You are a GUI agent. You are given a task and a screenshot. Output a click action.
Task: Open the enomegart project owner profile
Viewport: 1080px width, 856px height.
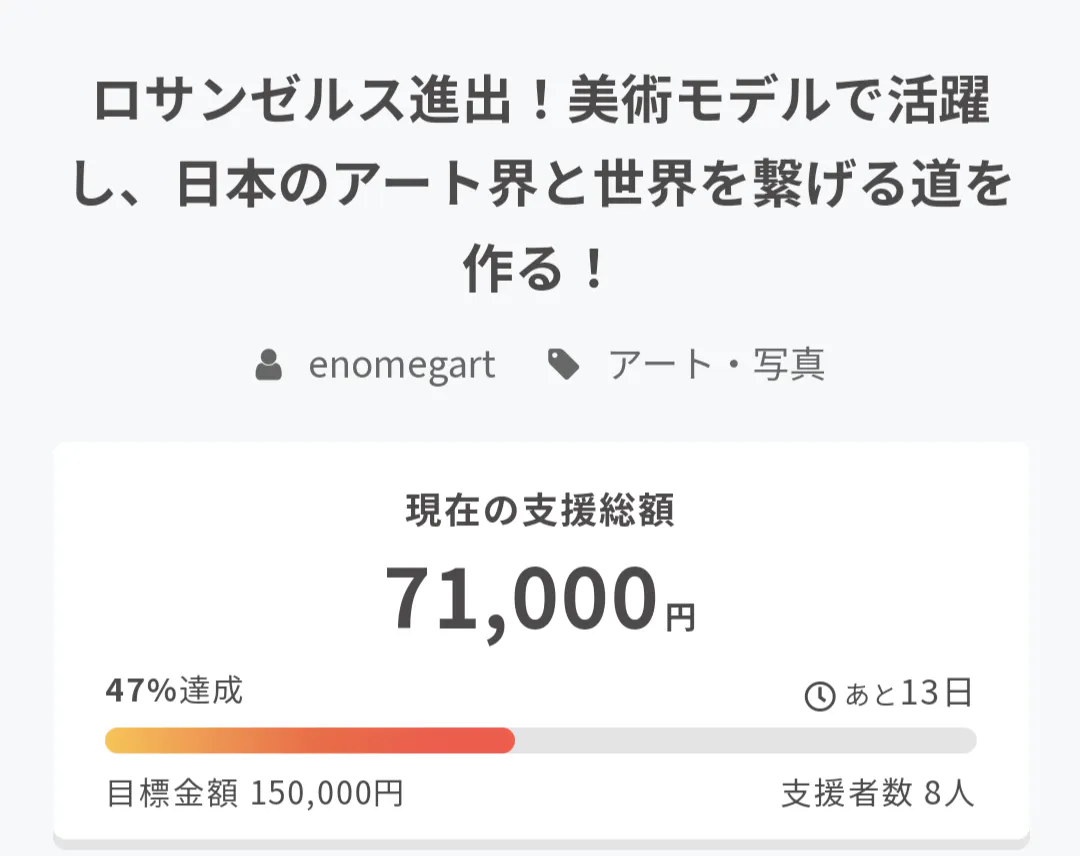pos(401,365)
